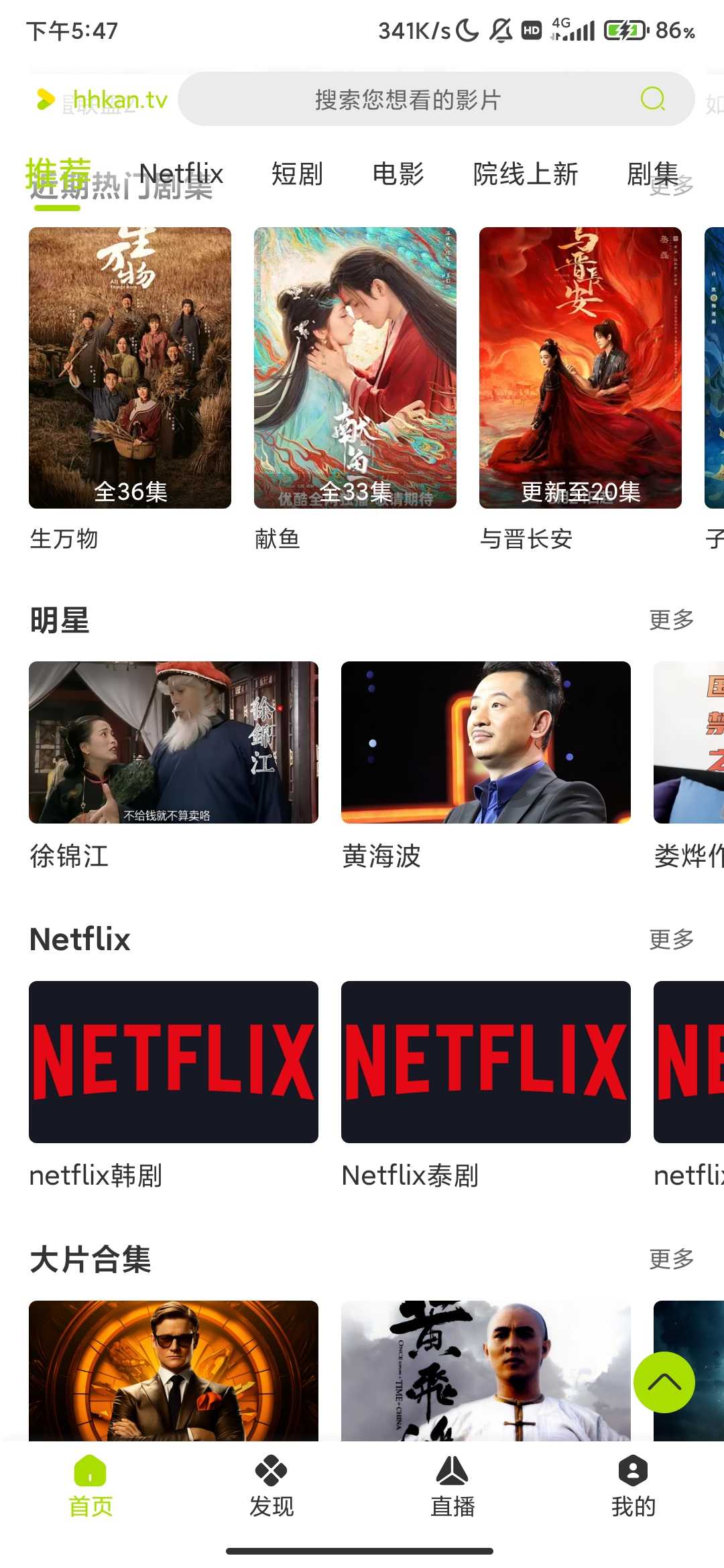The image size is (724, 1568).
Task: Open the movie search box
Action: [x=408, y=100]
